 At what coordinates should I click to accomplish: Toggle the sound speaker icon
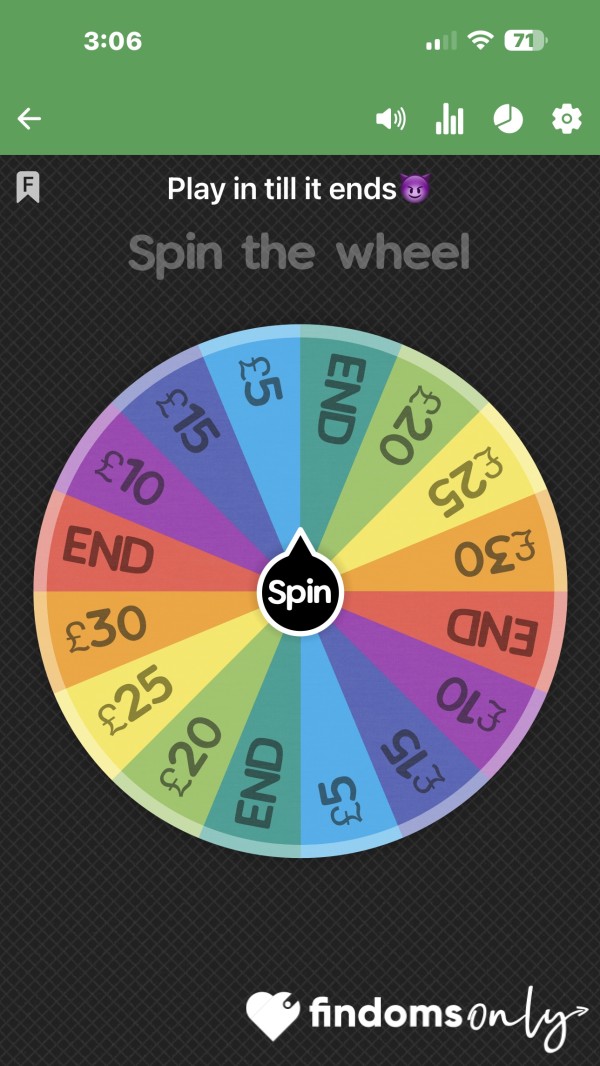[x=391, y=120]
